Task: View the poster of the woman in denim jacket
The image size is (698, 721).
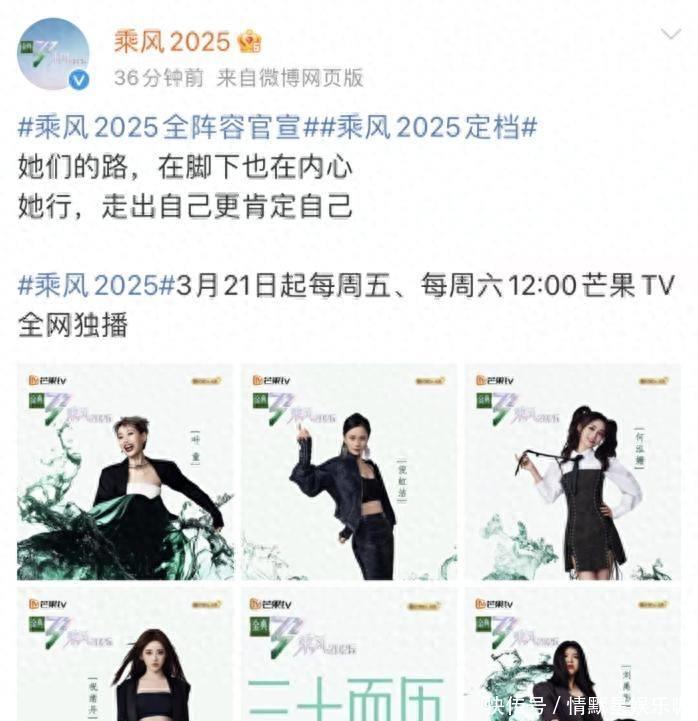Action: click(x=349, y=472)
